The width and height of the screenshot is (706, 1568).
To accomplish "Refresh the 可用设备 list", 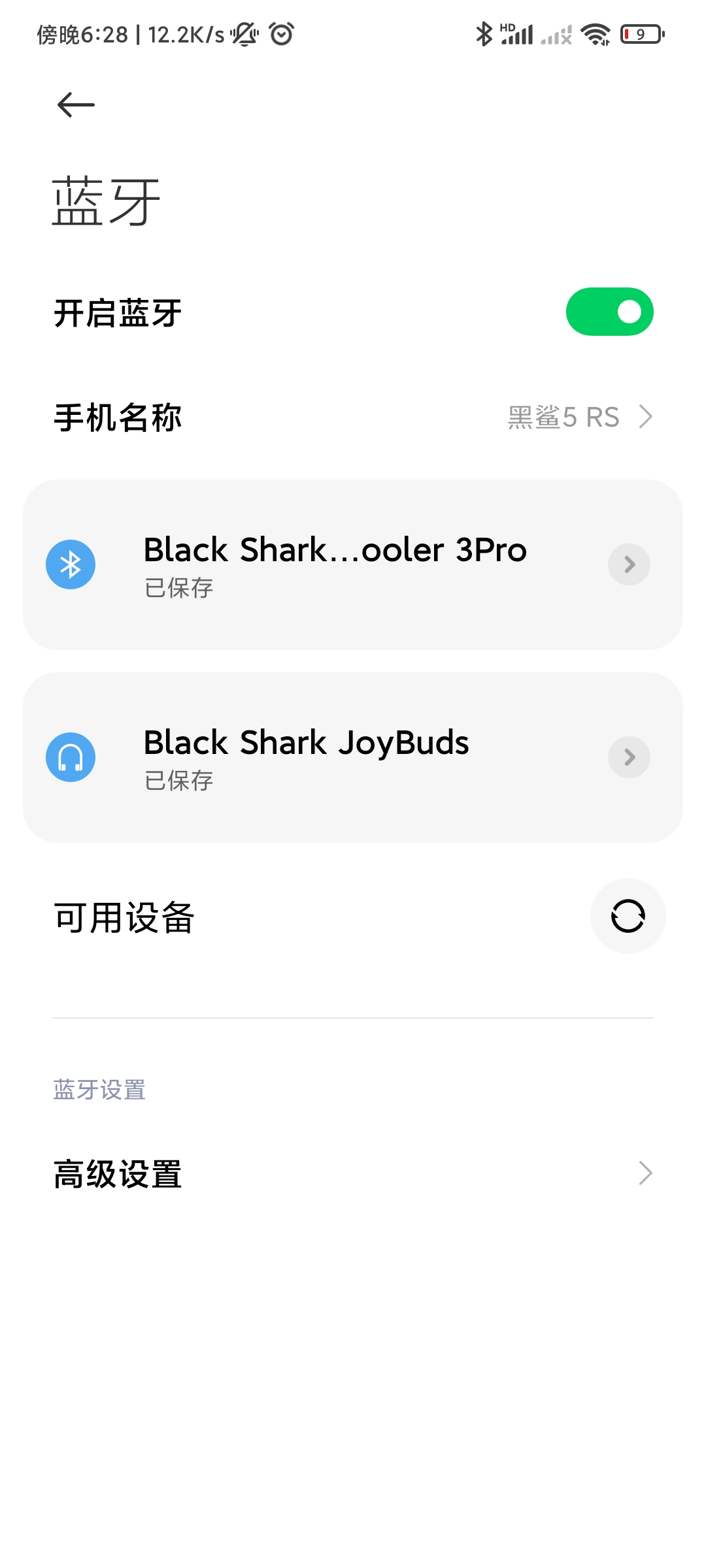I will click(x=628, y=916).
